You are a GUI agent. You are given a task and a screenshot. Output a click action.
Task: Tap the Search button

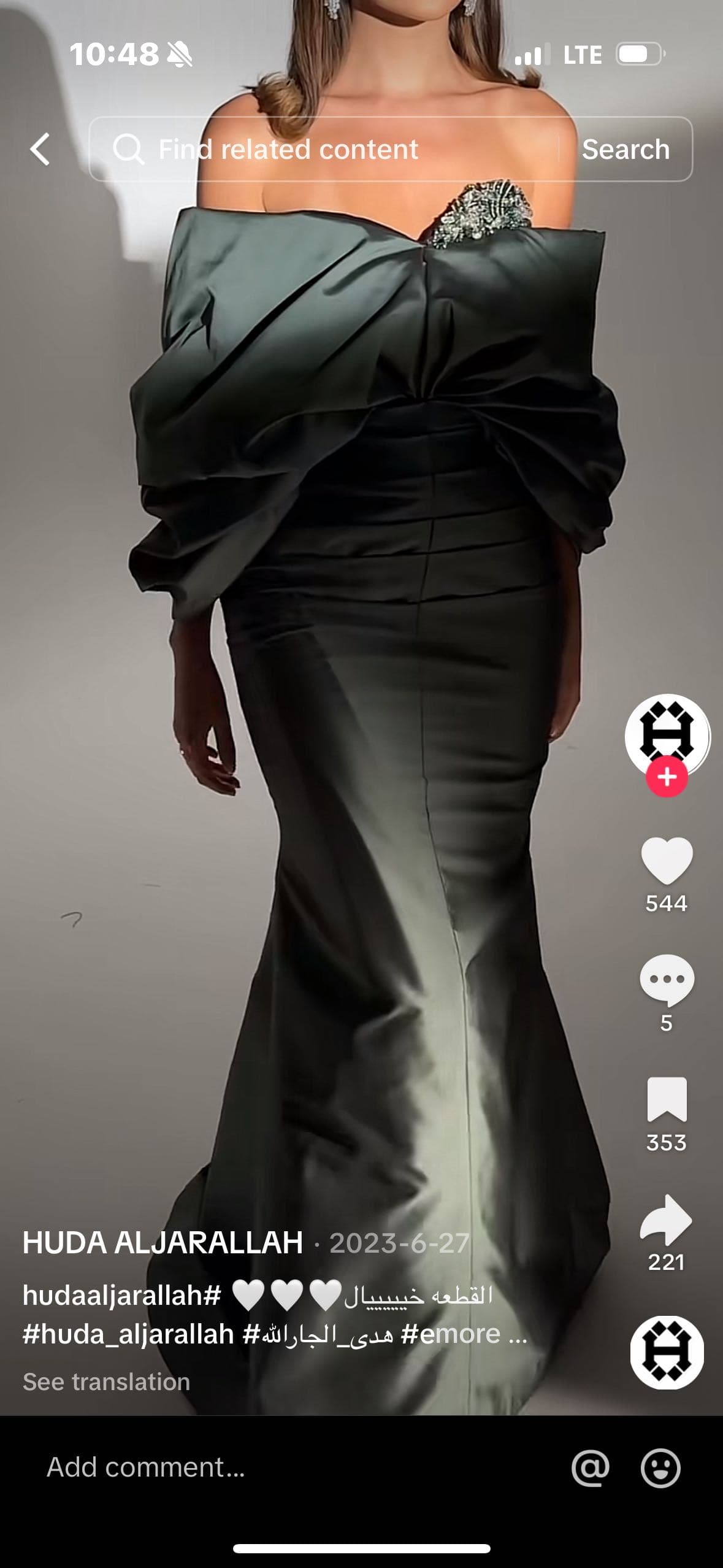point(625,149)
